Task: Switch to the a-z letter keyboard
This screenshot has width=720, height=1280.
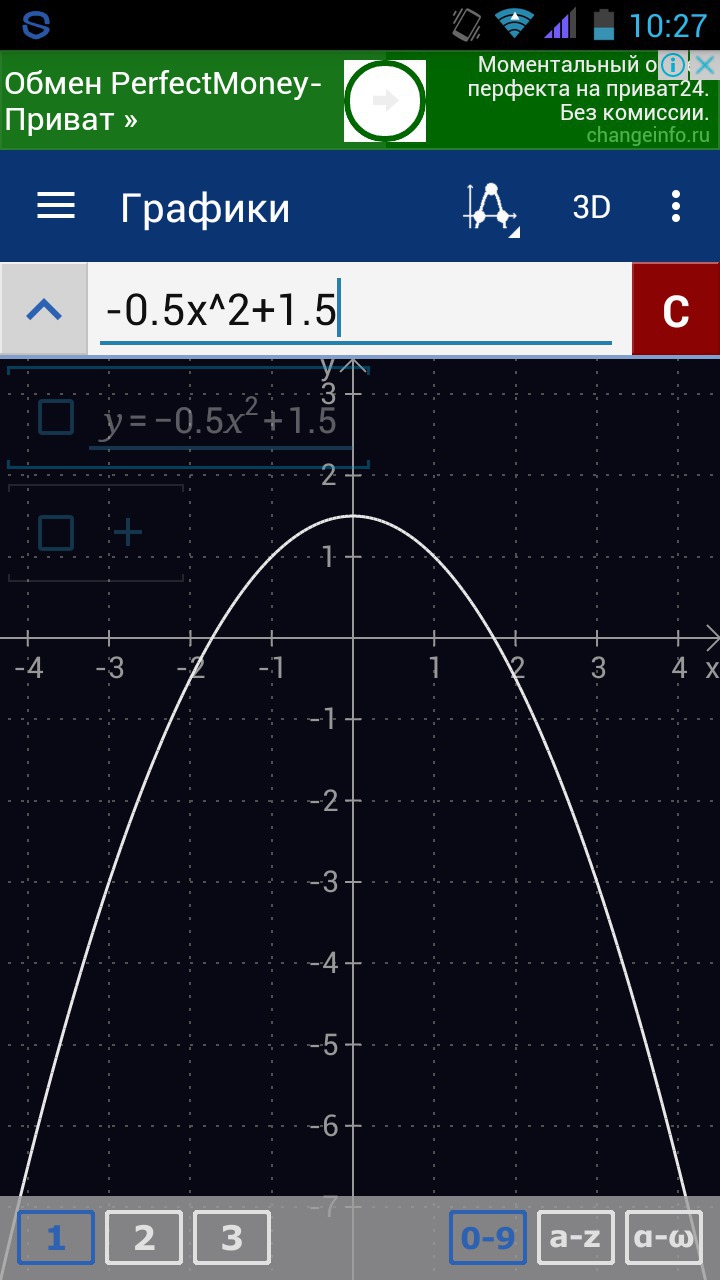Action: [575, 1238]
